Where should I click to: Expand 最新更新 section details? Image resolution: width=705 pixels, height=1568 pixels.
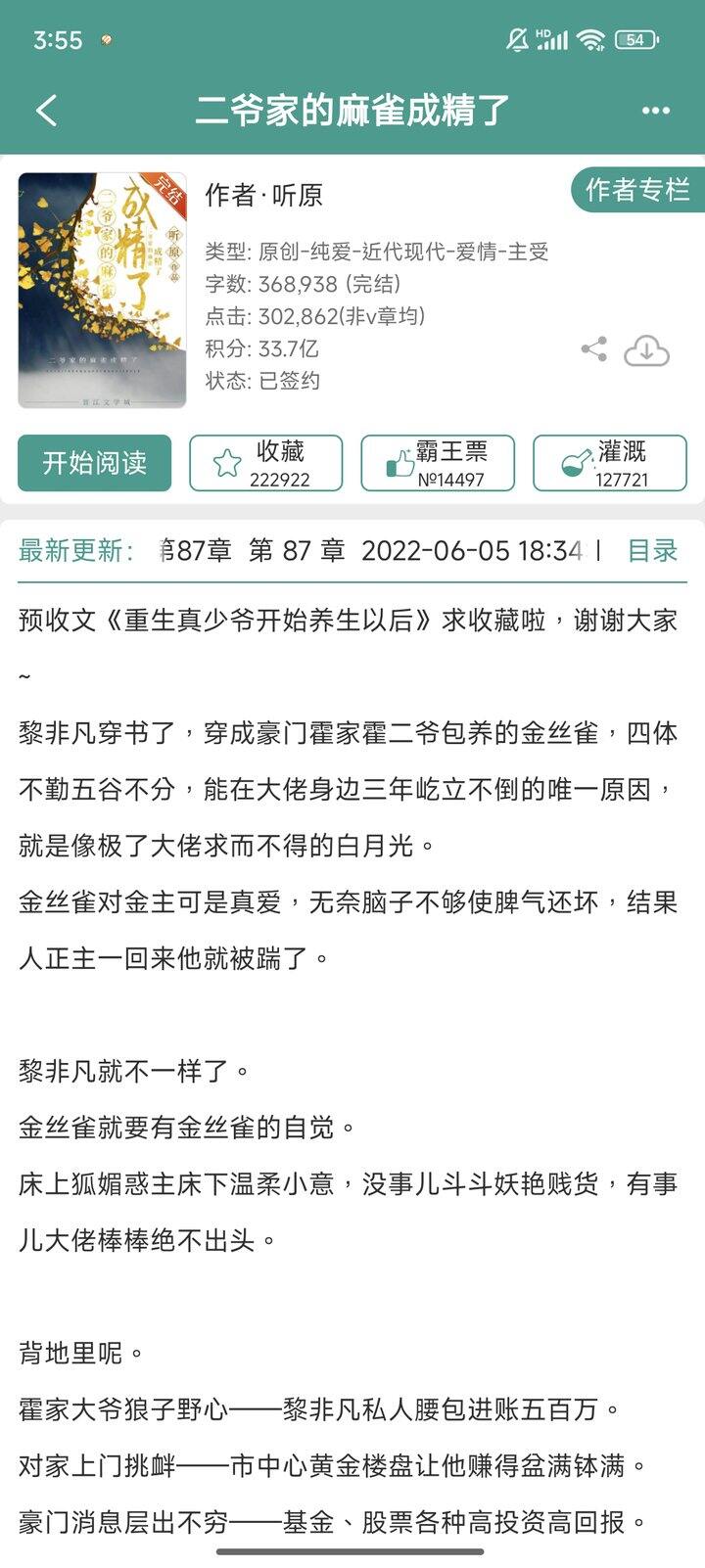coord(69,551)
